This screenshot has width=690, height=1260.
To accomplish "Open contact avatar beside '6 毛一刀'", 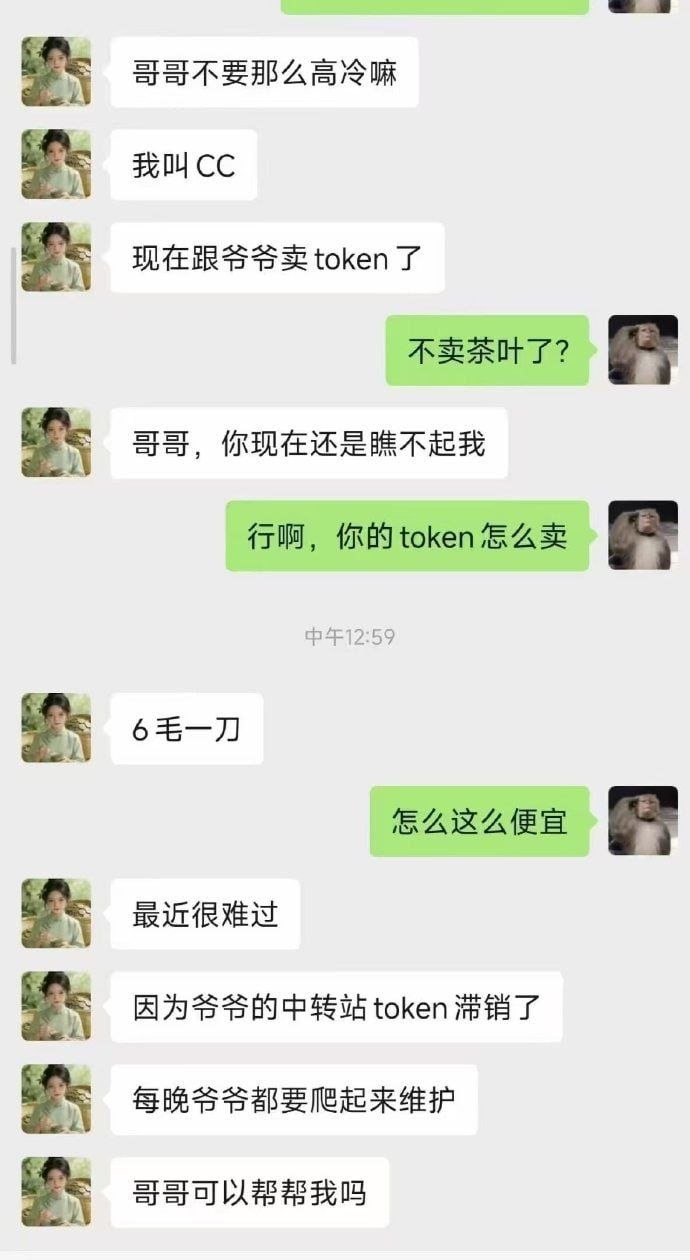I will pyautogui.click(x=56, y=728).
